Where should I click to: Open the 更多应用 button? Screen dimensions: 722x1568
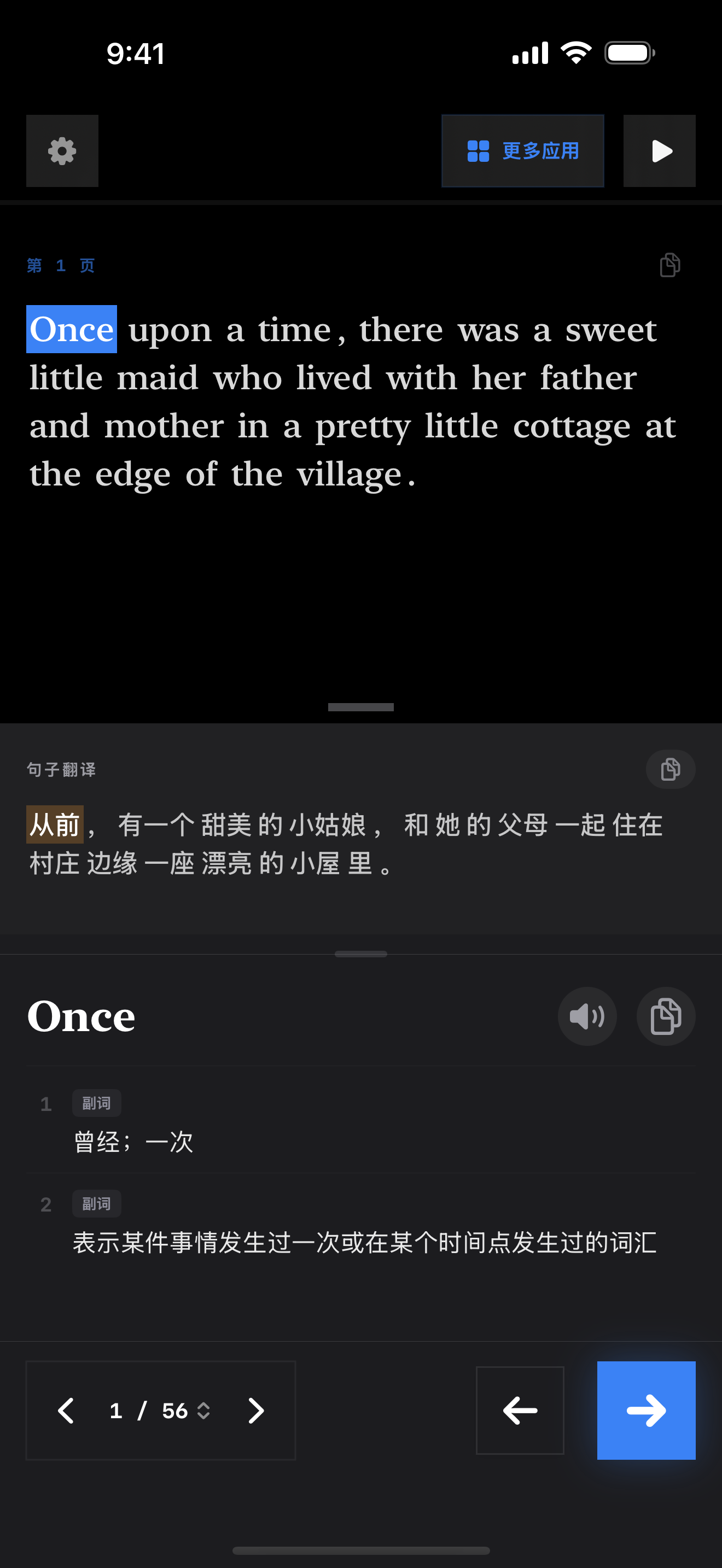tap(522, 151)
